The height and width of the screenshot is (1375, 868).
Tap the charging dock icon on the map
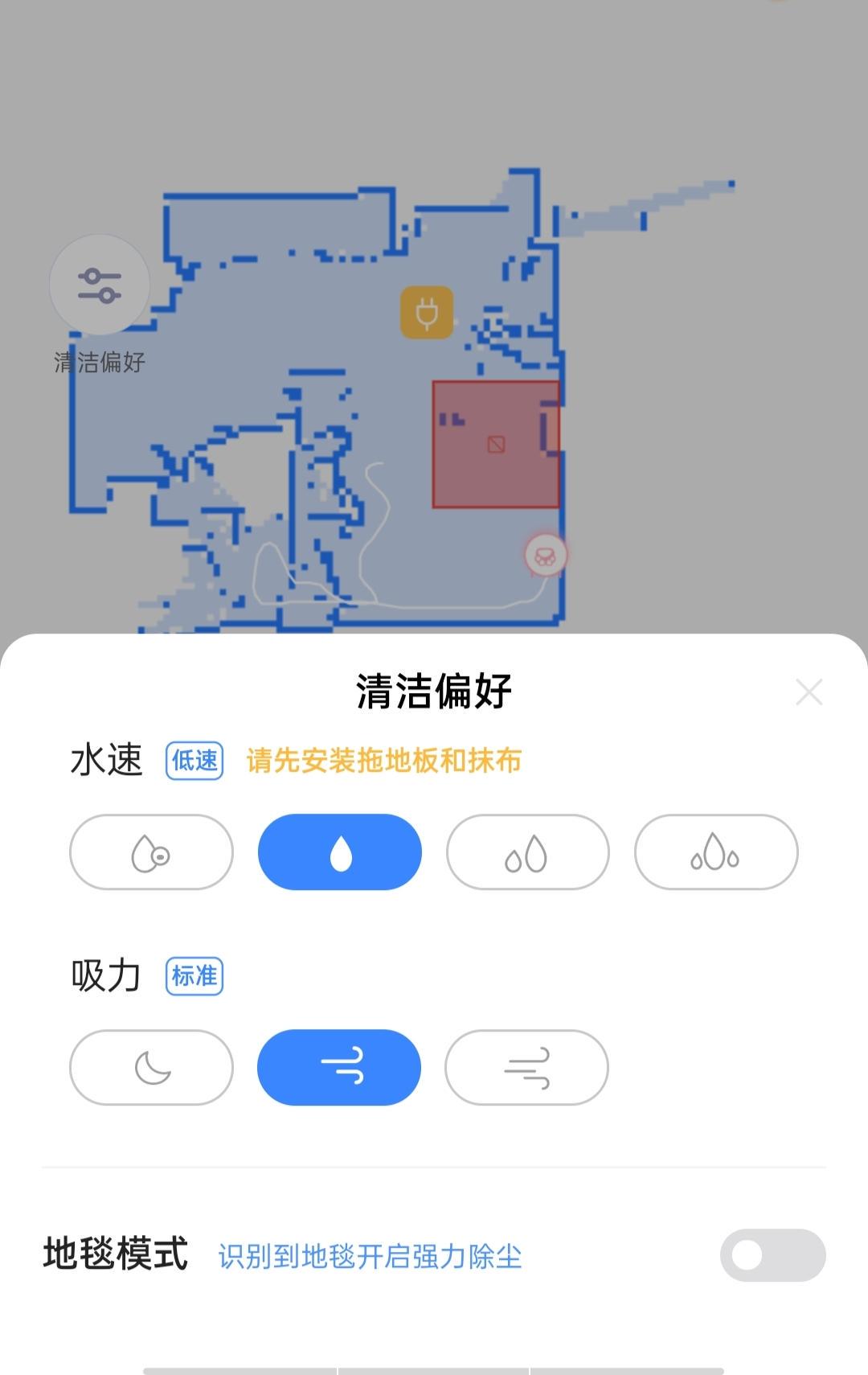tap(427, 312)
